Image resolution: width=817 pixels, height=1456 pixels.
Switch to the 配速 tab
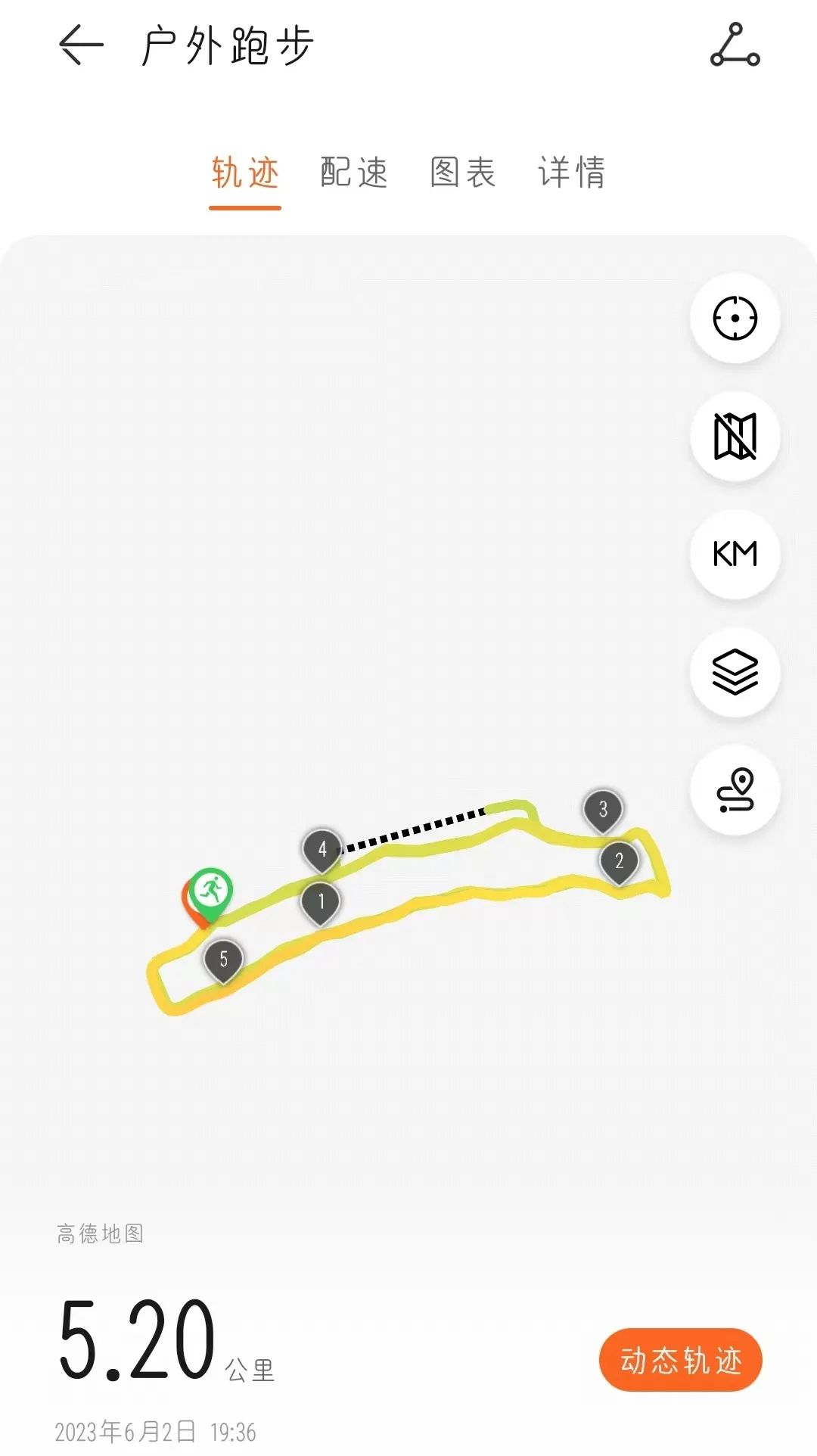[354, 173]
